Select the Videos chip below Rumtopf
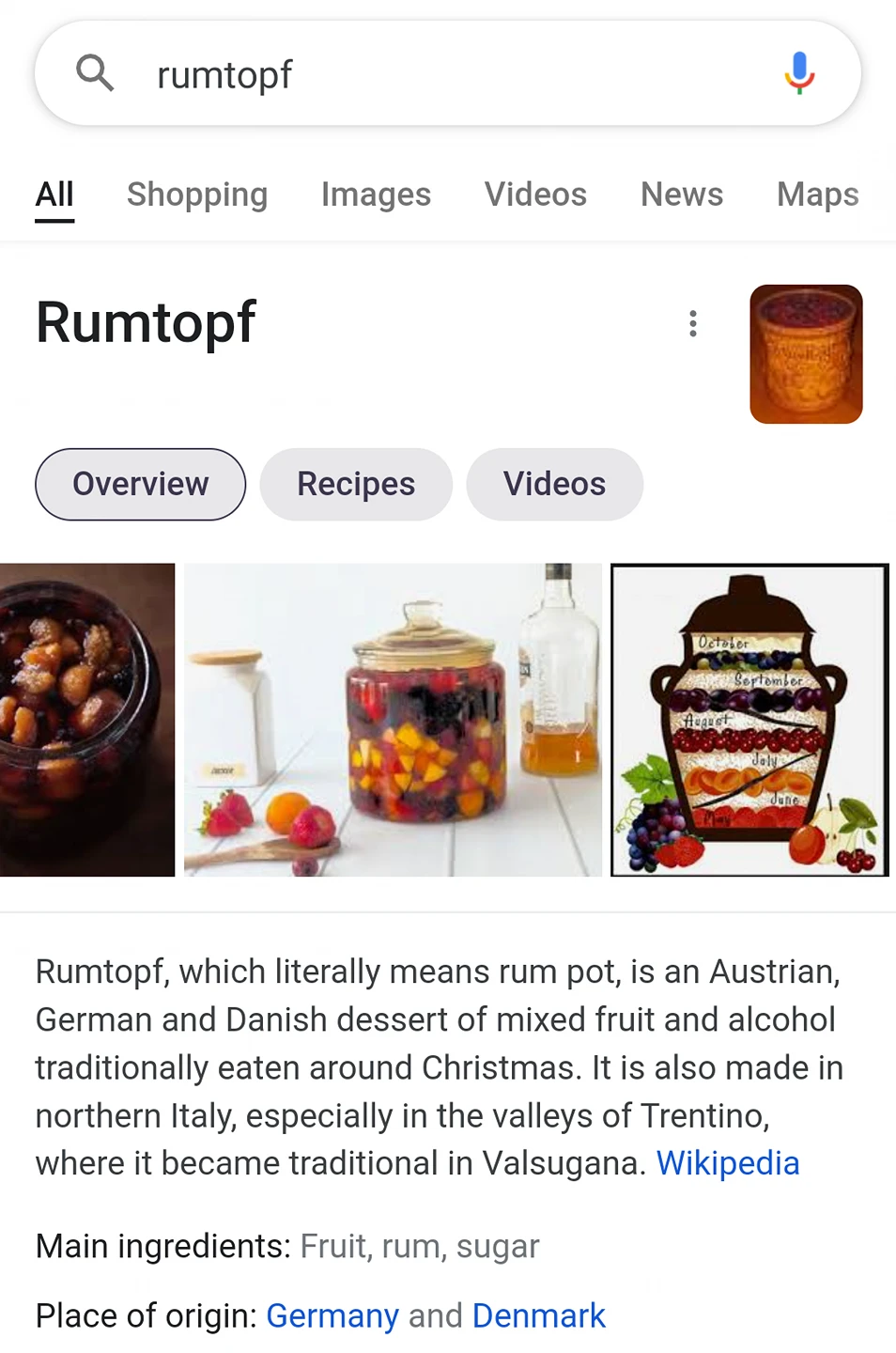This screenshot has height=1353, width=896. (x=554, y=484)
